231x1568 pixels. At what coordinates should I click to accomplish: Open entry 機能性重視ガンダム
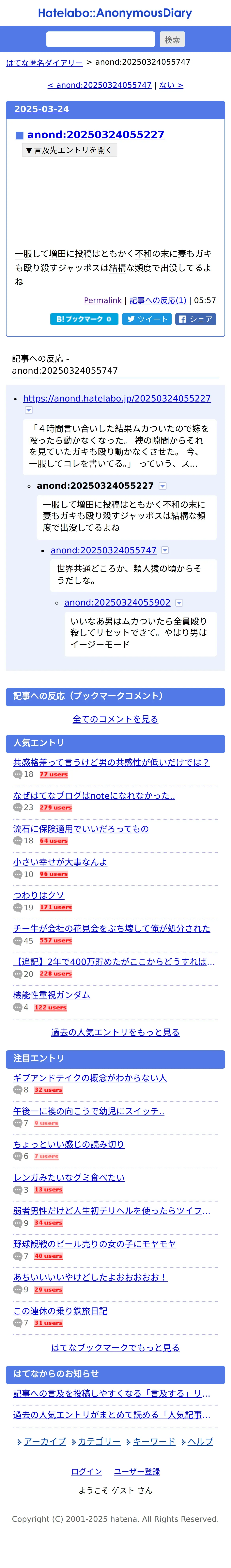[52, 995]
